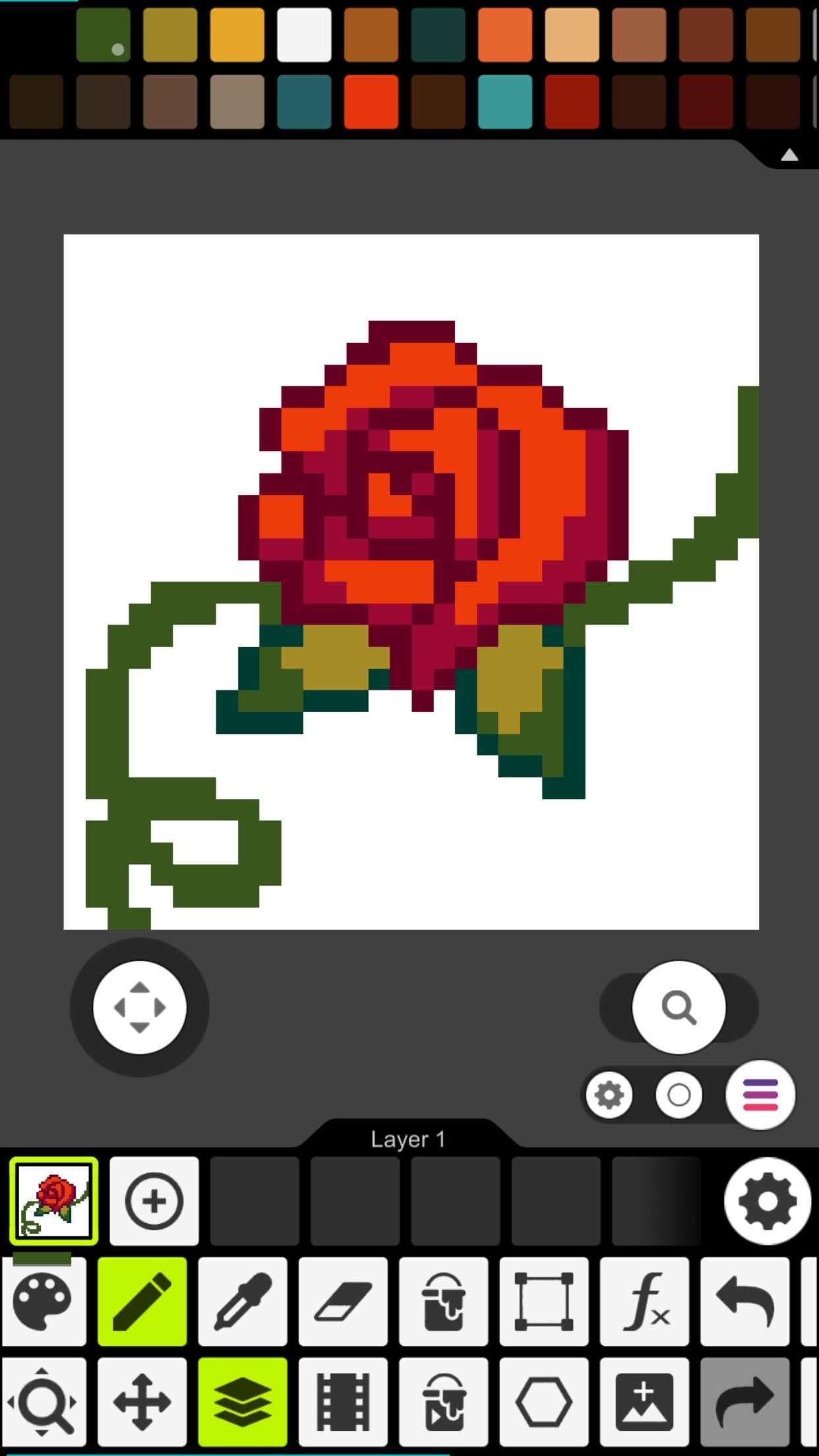Switch to the eraser tool
The image size is (819, 1456).
point(344,1302)
